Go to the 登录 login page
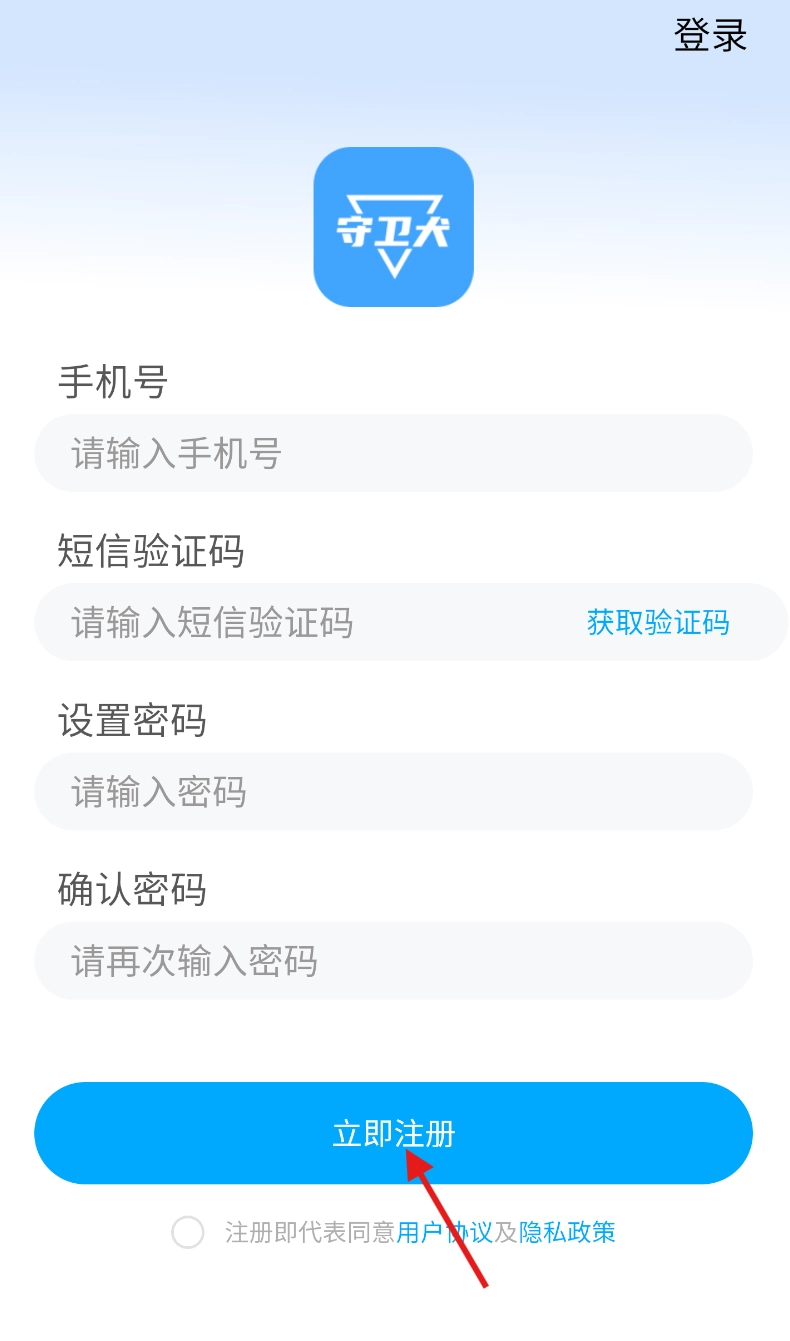This screenshot has width=790, height=1341. (x=710, y=36)
